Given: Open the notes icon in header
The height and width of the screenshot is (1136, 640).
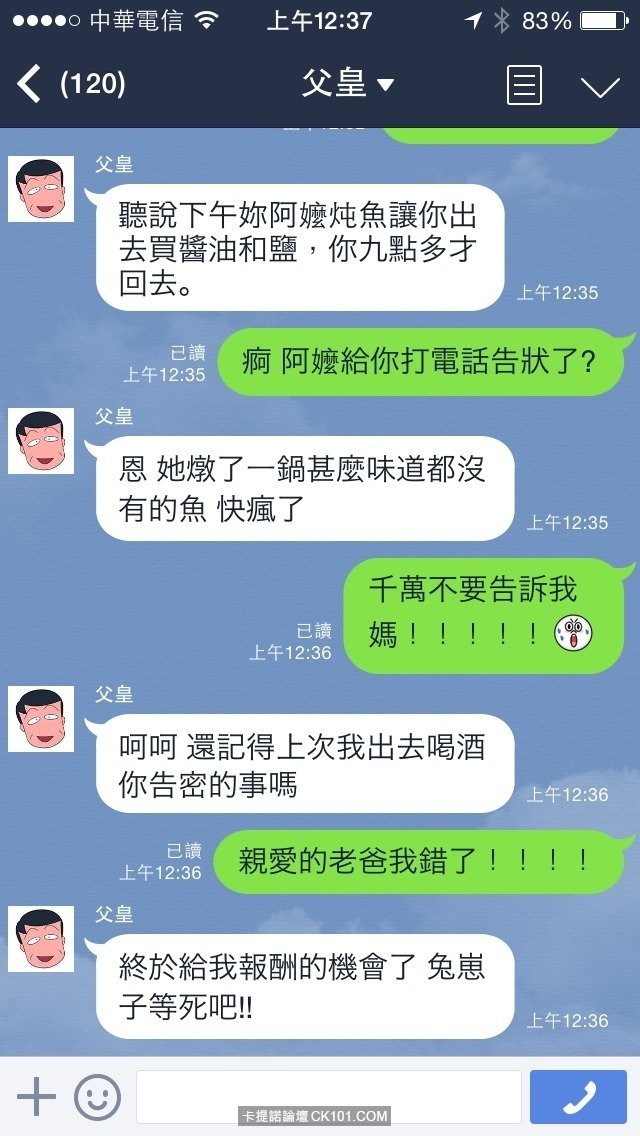Looking at the screenshot, I should pyautogui.click(x=524, y=85).
